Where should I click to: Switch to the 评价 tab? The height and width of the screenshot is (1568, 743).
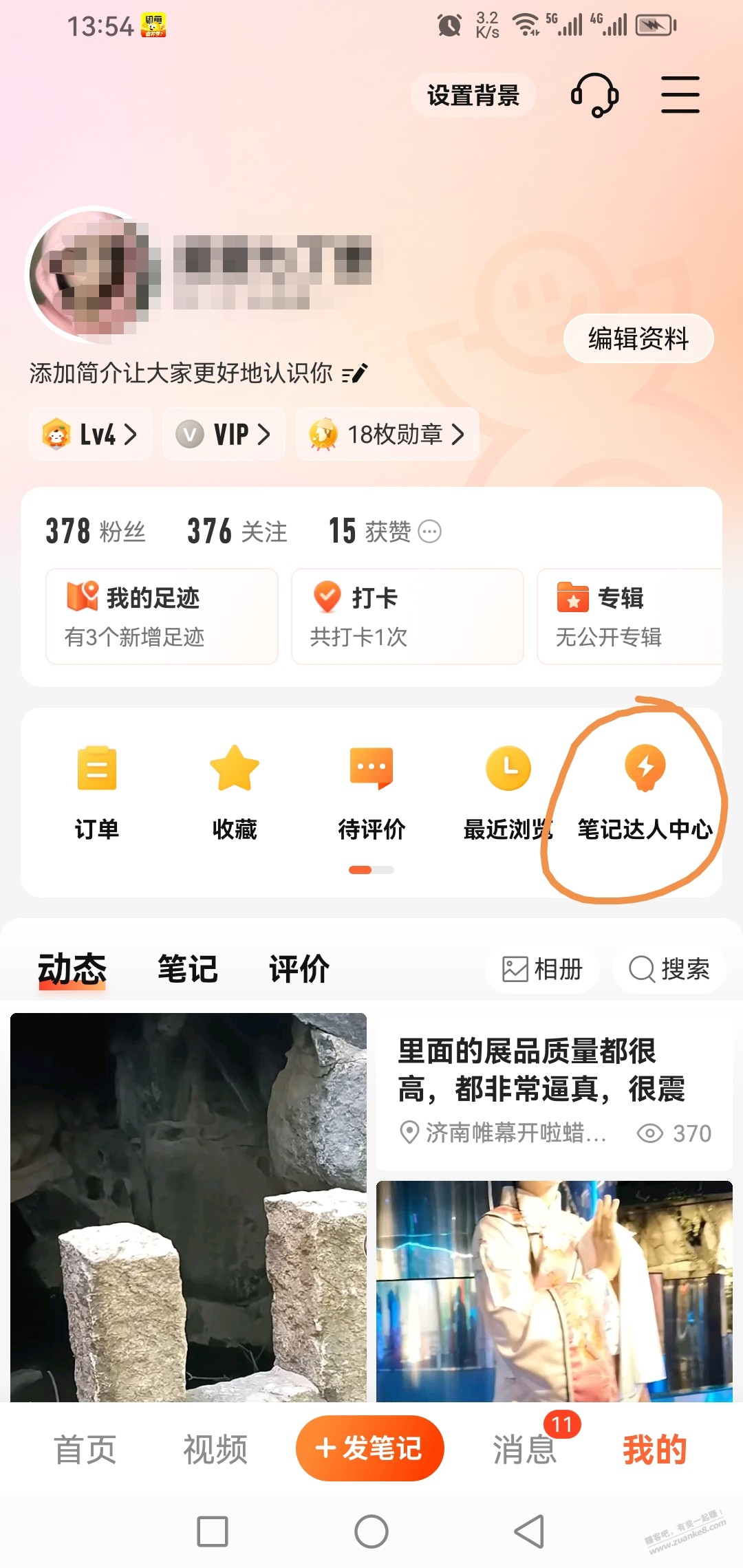tap(299, 969)
